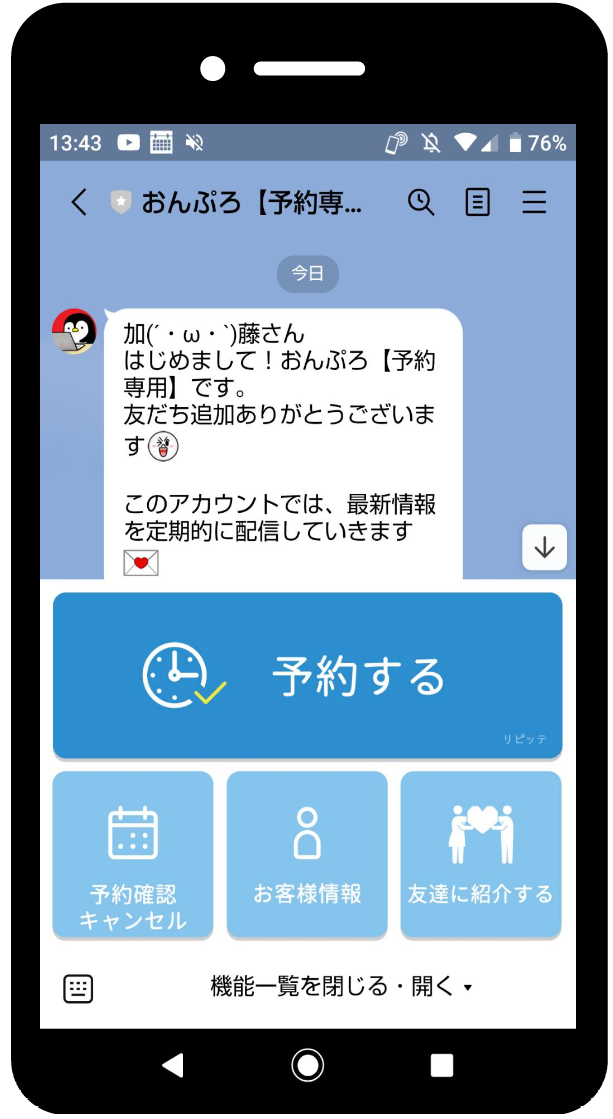Tap the system home button
Viewport: 613px width, 1119px height.
coord(307,1065)
